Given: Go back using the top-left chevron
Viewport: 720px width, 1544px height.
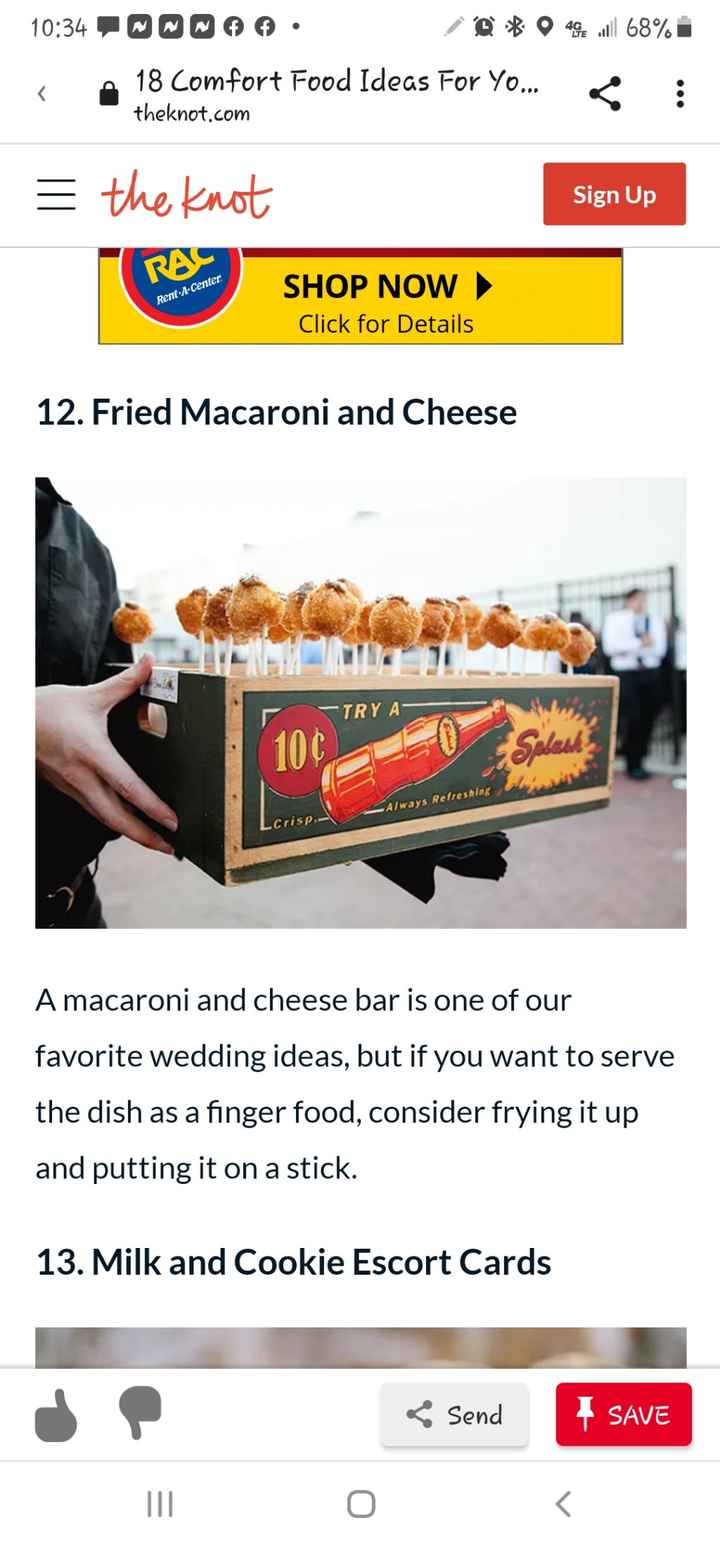Looking at the screenshot, I should click(41, 94).
